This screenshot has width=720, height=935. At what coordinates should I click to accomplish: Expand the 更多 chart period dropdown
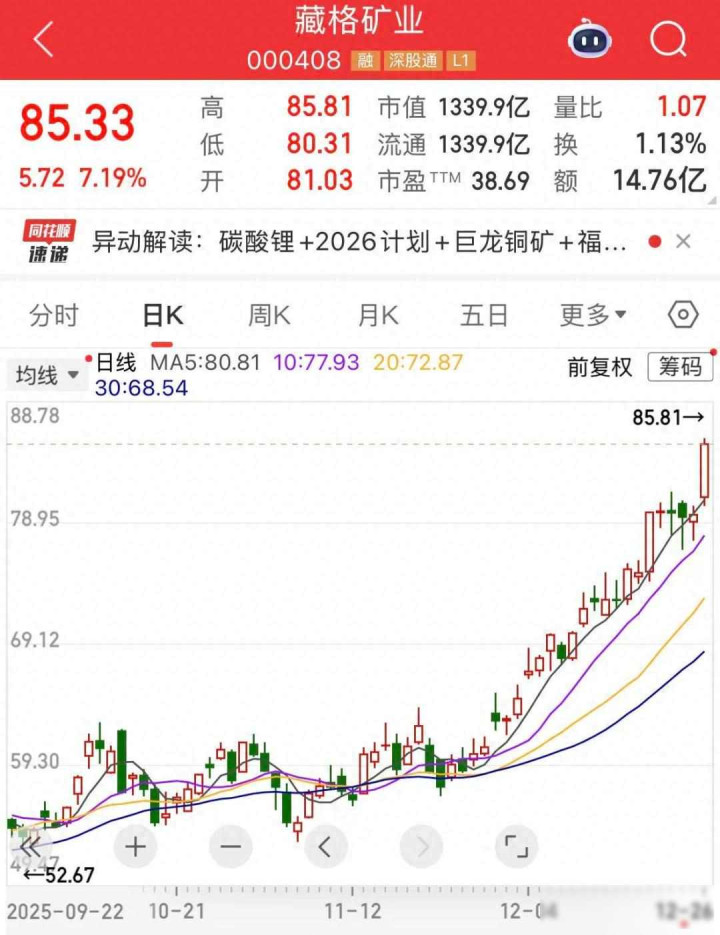[x=593, y=316]
